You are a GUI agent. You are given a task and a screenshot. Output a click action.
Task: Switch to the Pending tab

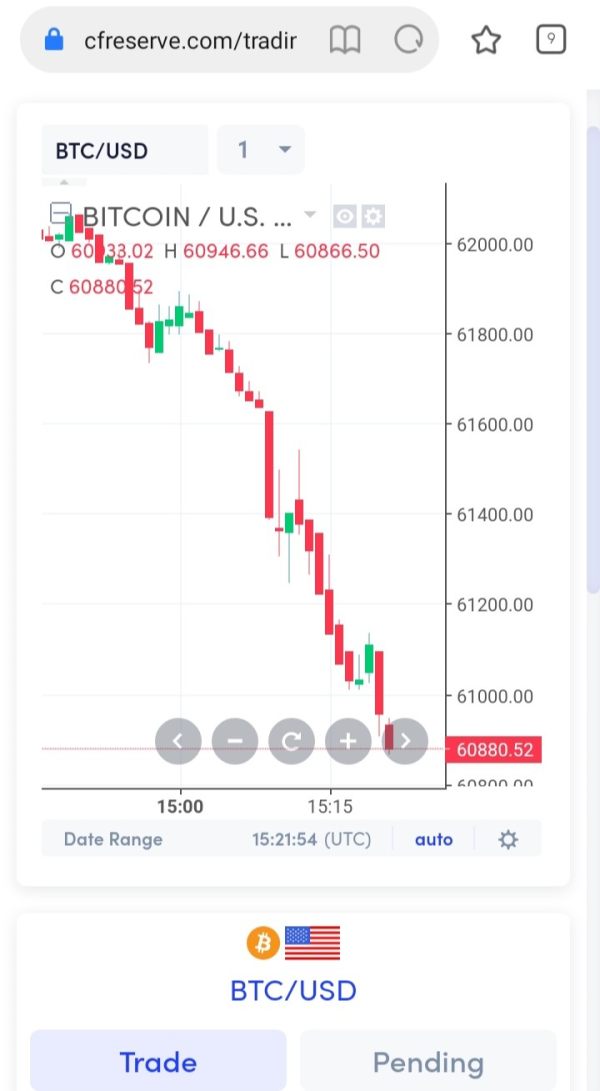pos(428,1062)
